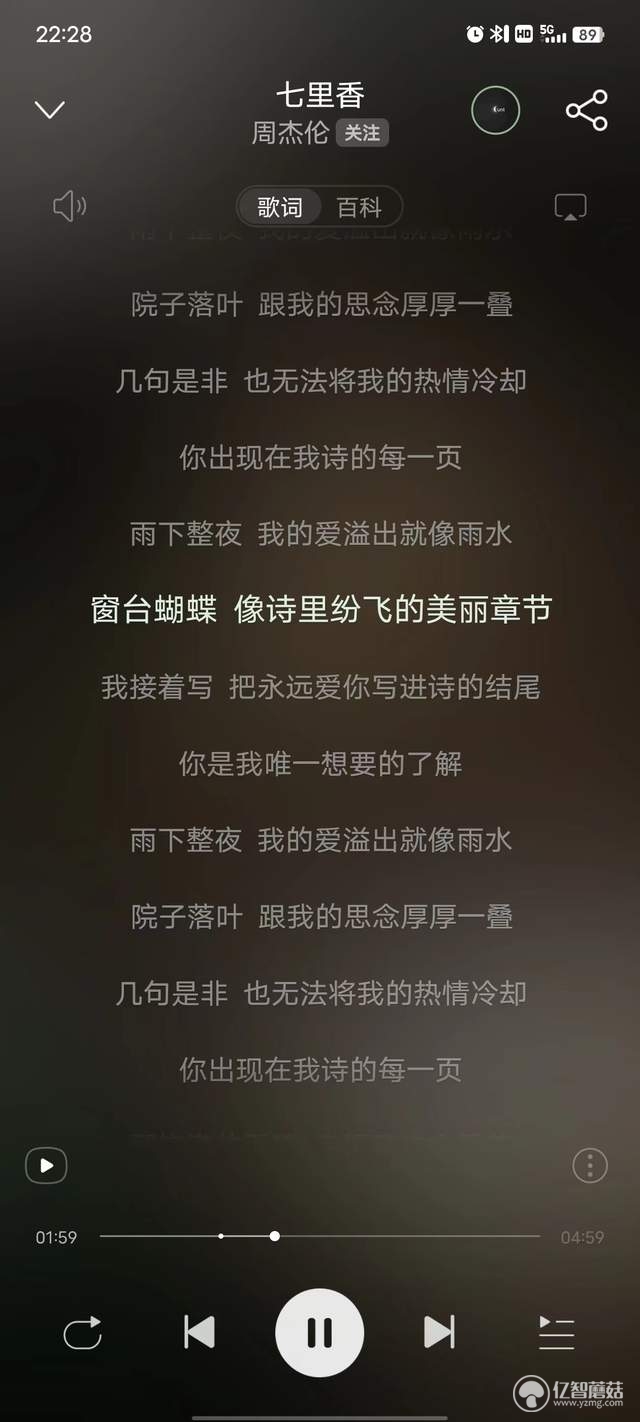The image size is (640, 1422).
Task: Open the round avatar icon beside share
Action: 495,110
